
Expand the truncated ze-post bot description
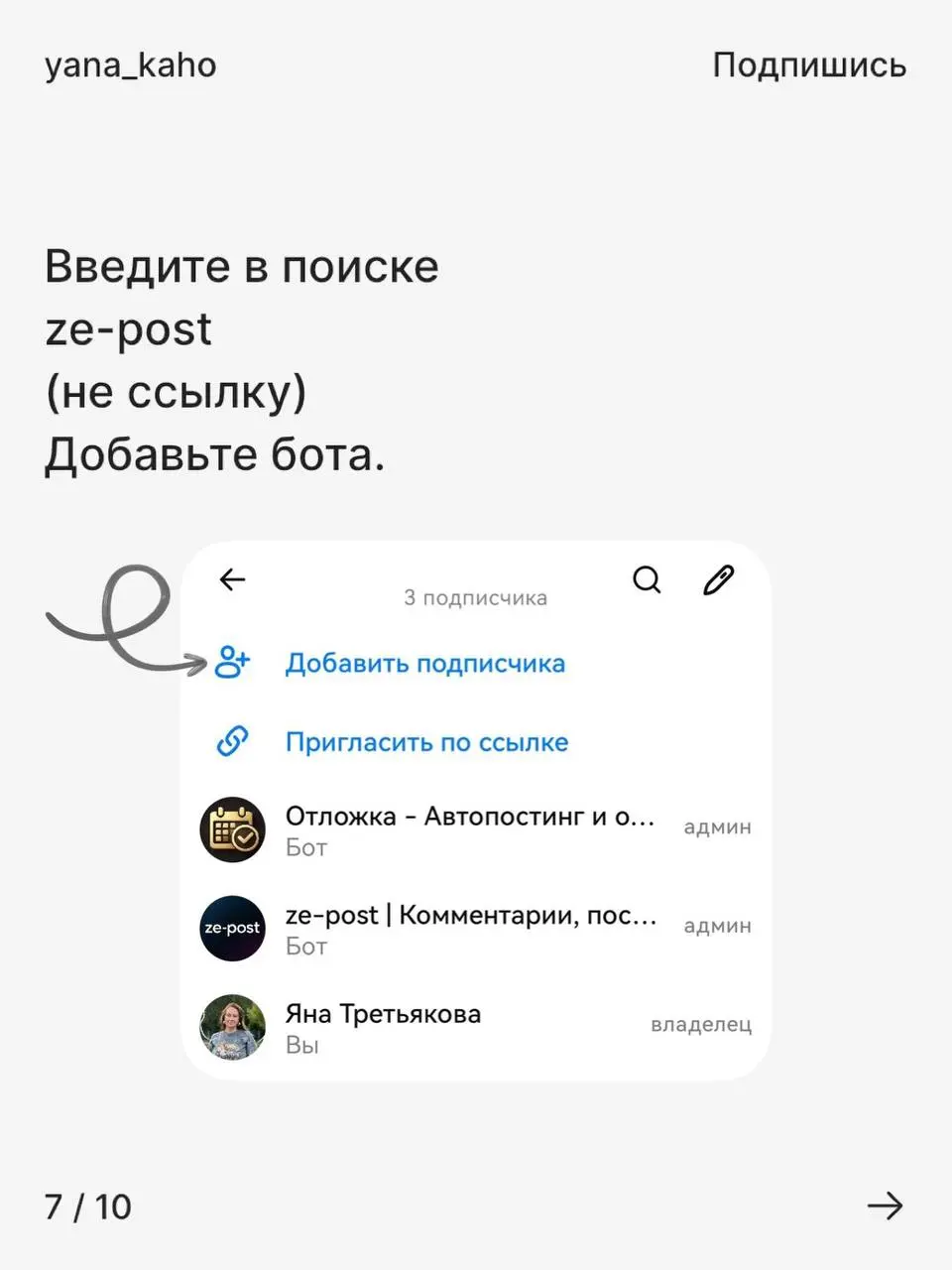[469, 915]
